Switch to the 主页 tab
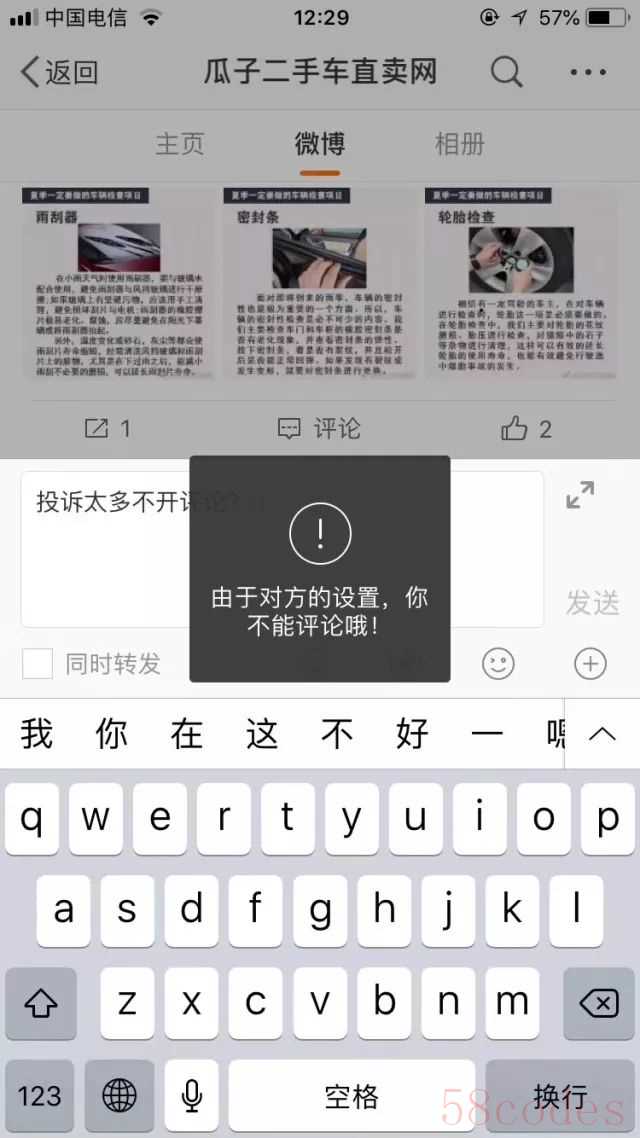640x1138 pixels. (x=180, y=143)
